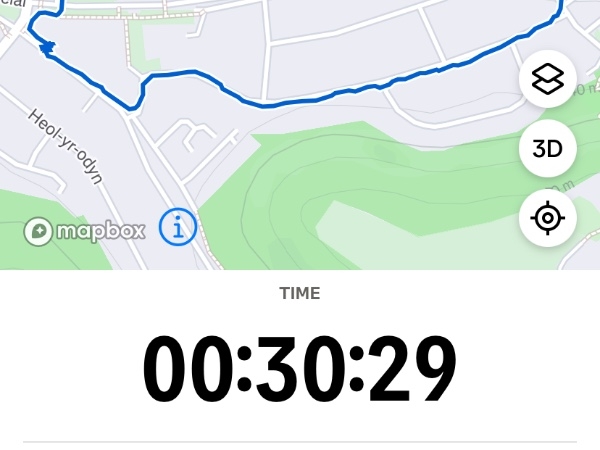Screen dimensions: 600x450
Task: Open the Mapbox attribution info icon
Action: pyautogui.click(x=178, y=229)
